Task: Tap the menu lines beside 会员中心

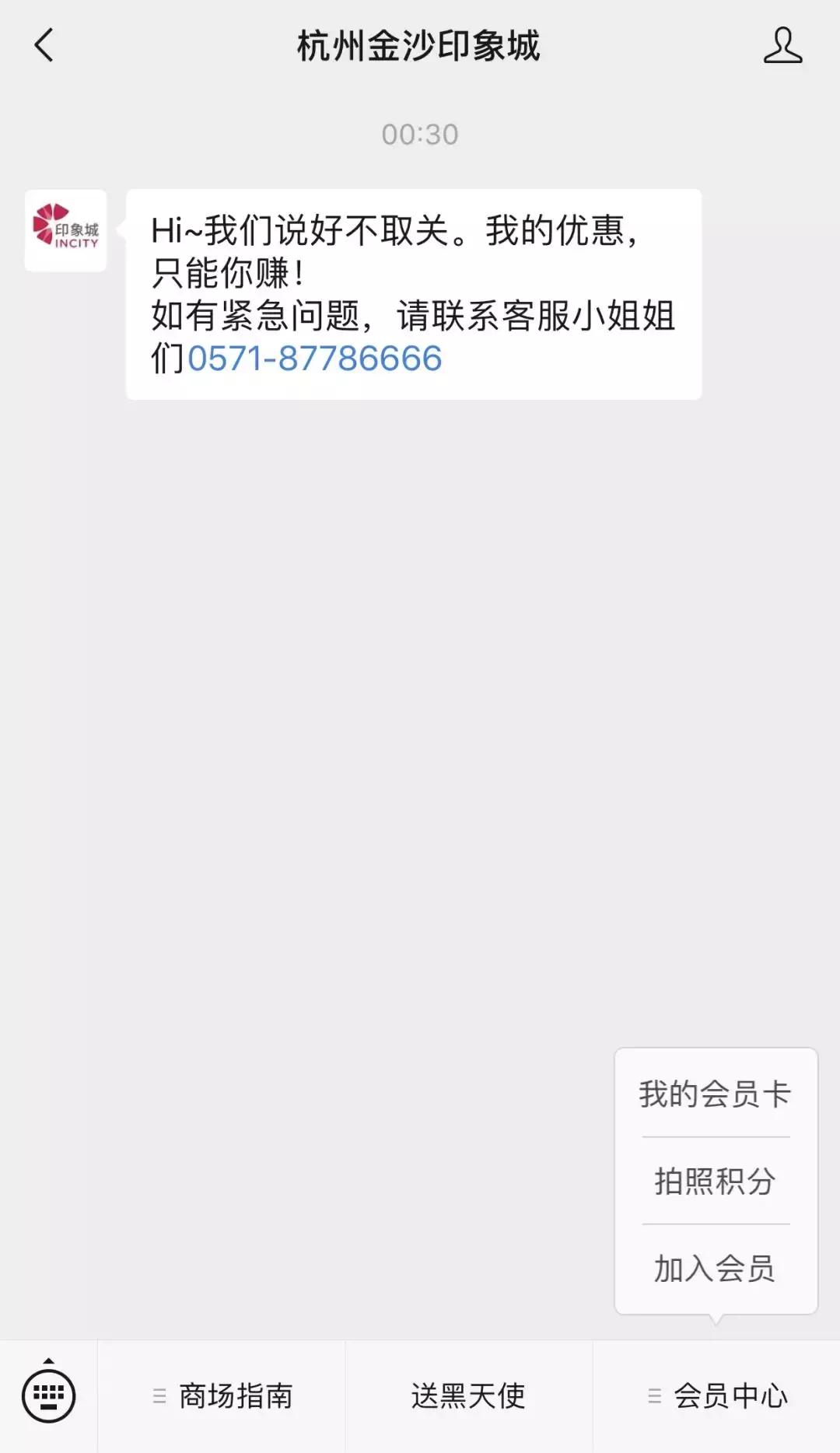Action: click(653, 1396)
